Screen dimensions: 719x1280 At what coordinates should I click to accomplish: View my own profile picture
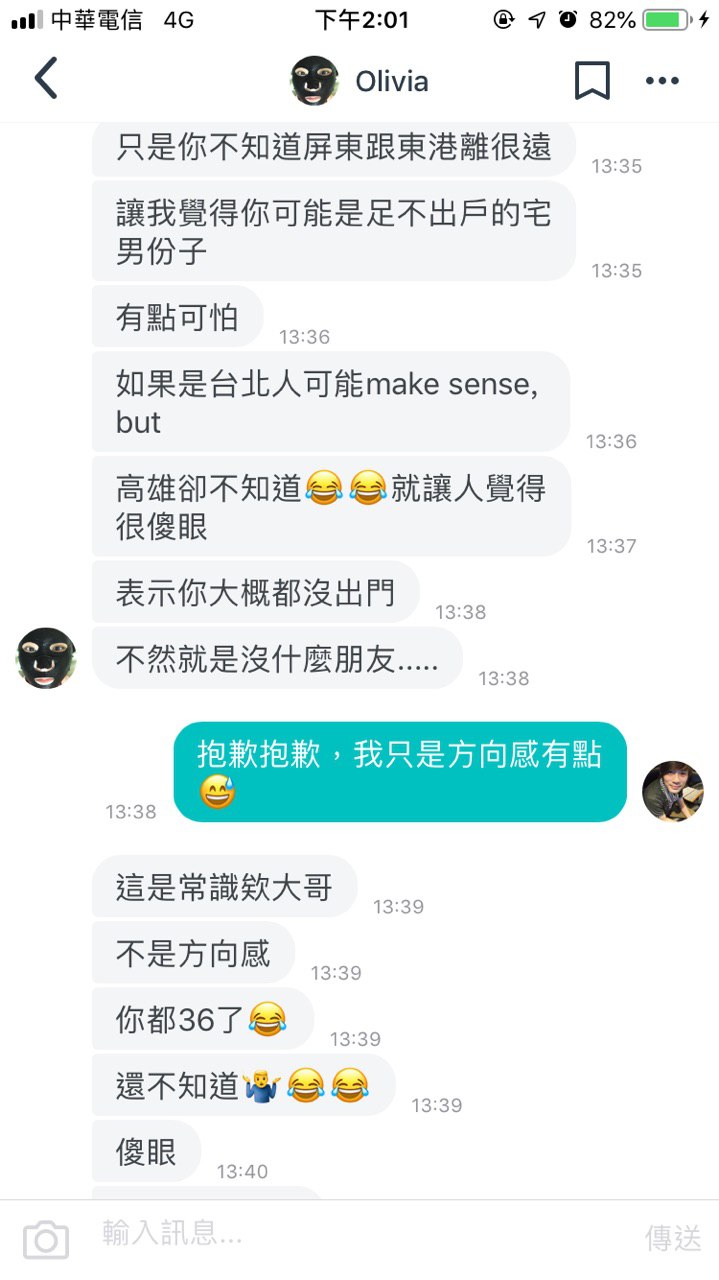[x=672, y=791]
